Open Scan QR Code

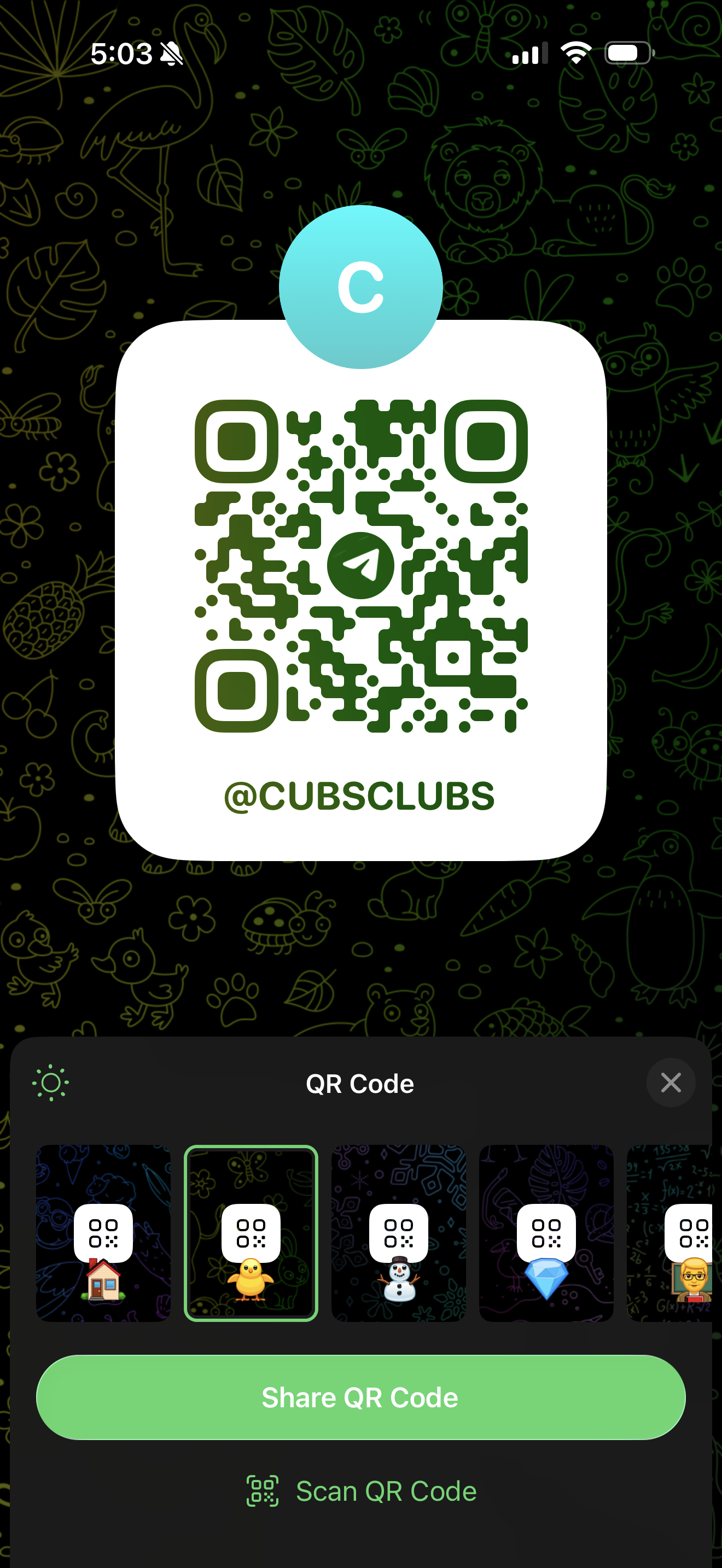click(x=360, y=1491)
